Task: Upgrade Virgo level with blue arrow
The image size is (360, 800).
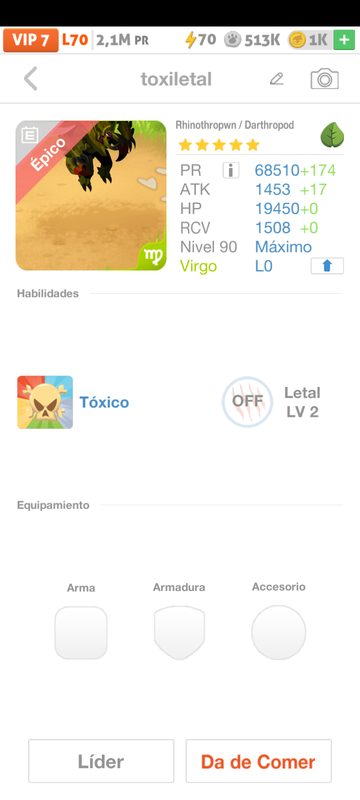Action: (x=327, y=266)
